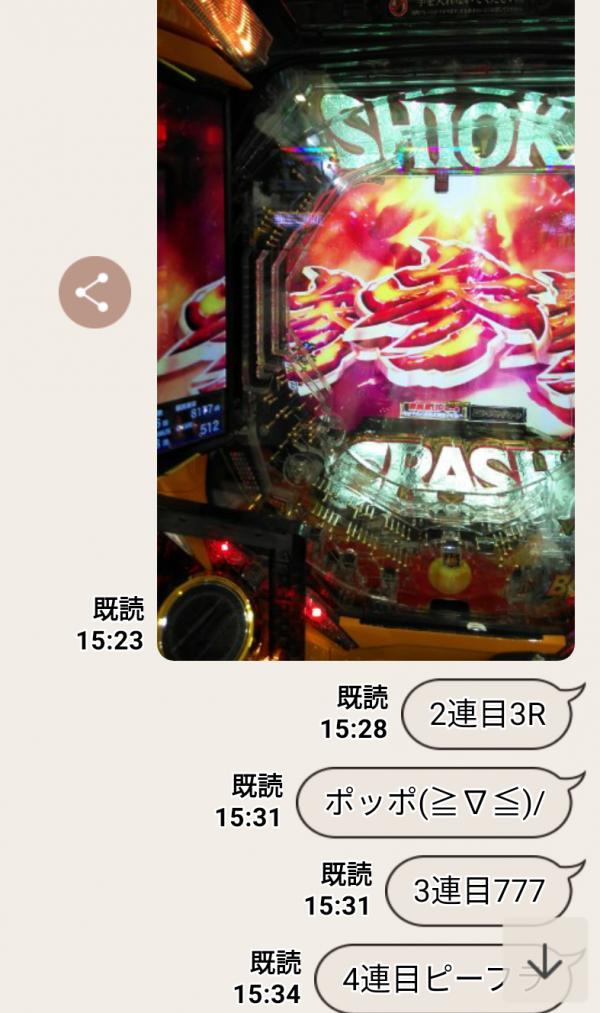Open the sent pachinko machine photo
600x1013 pixels.
click(365, 330)
